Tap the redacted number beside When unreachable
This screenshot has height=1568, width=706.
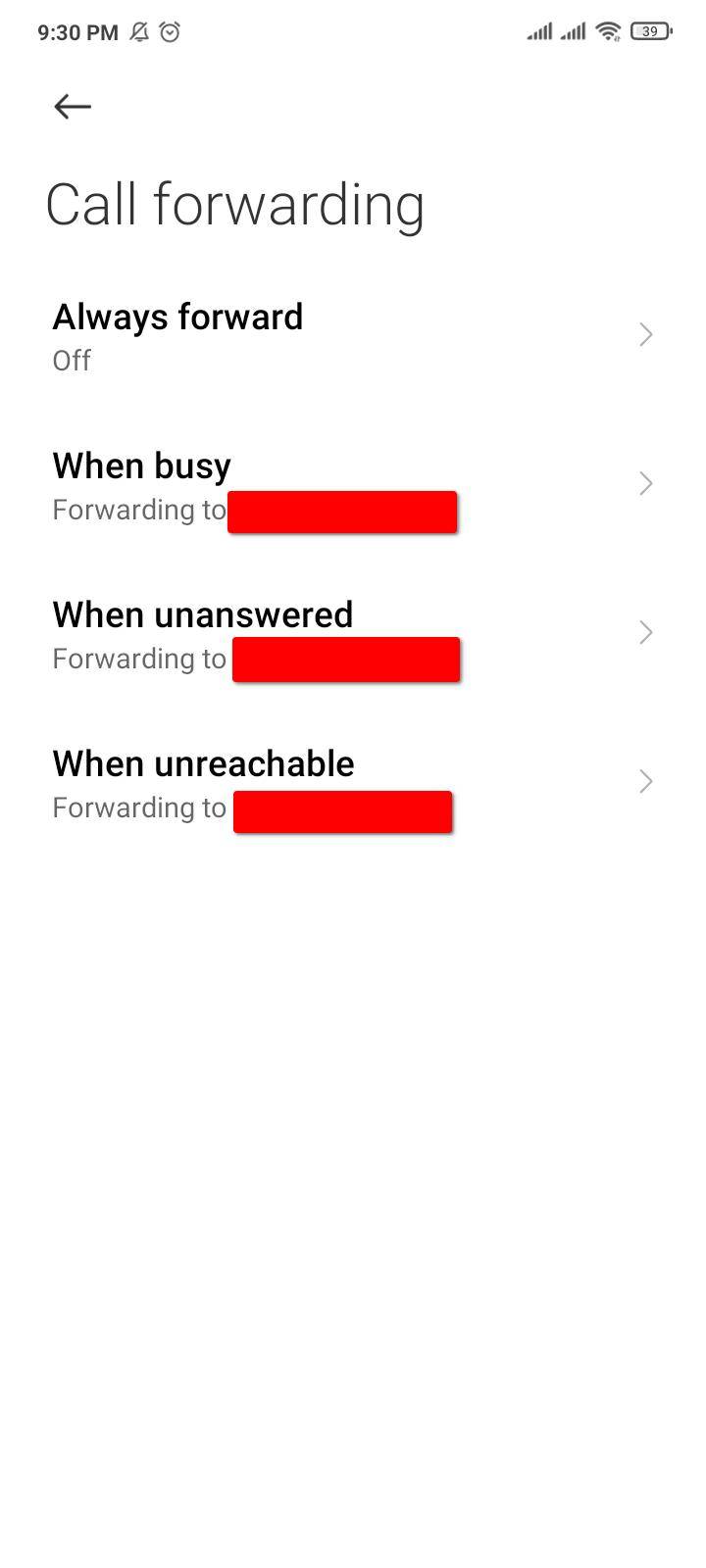click(342, 808)
